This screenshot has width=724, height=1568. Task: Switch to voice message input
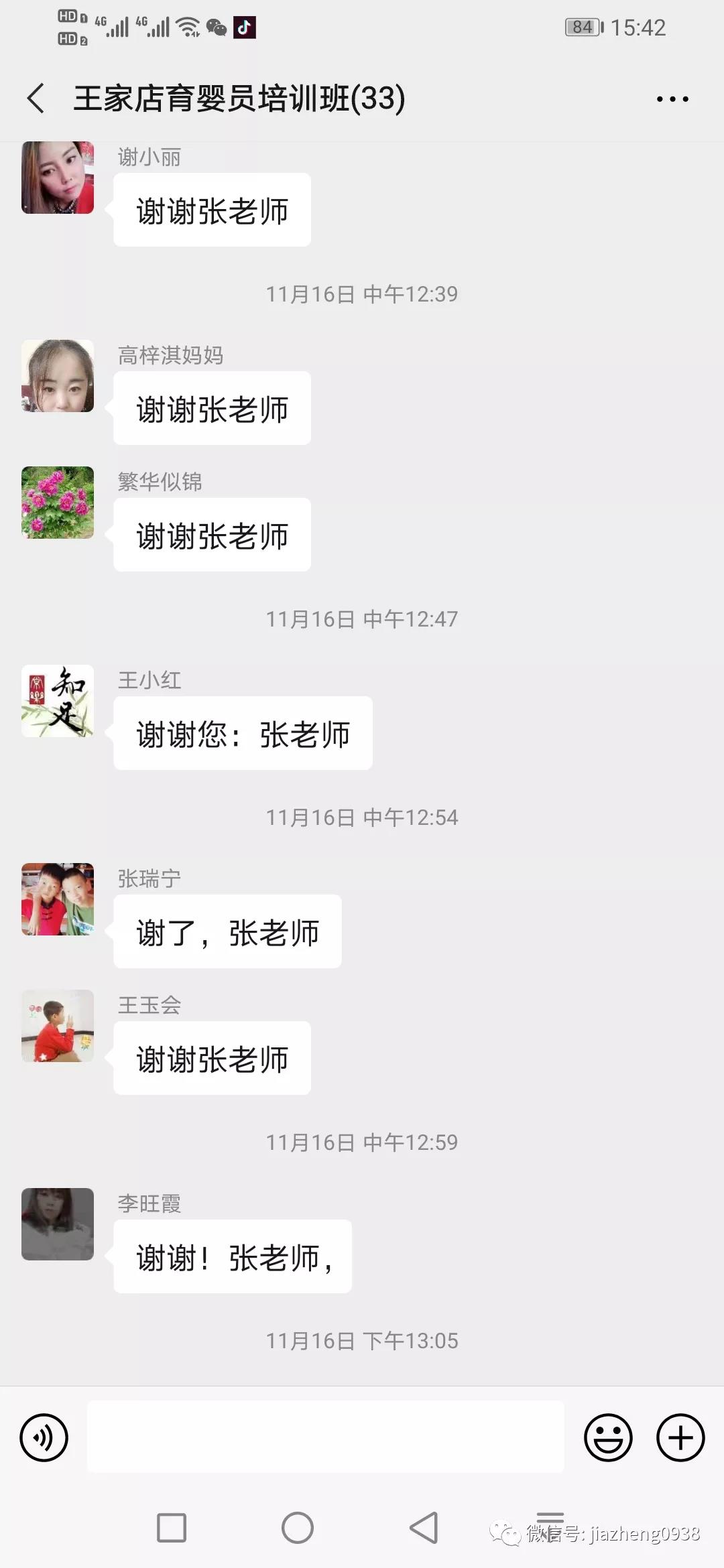(x=44, y=1437)
